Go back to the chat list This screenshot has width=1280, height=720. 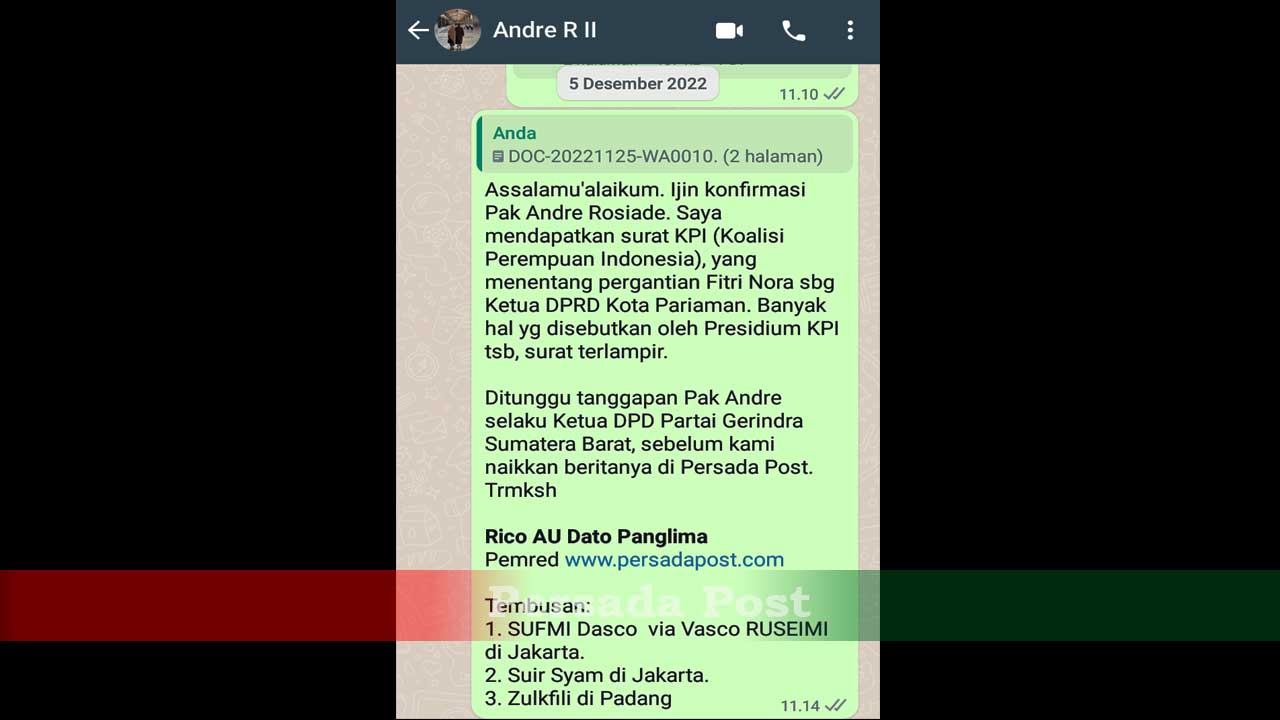[x=418, y=31]
